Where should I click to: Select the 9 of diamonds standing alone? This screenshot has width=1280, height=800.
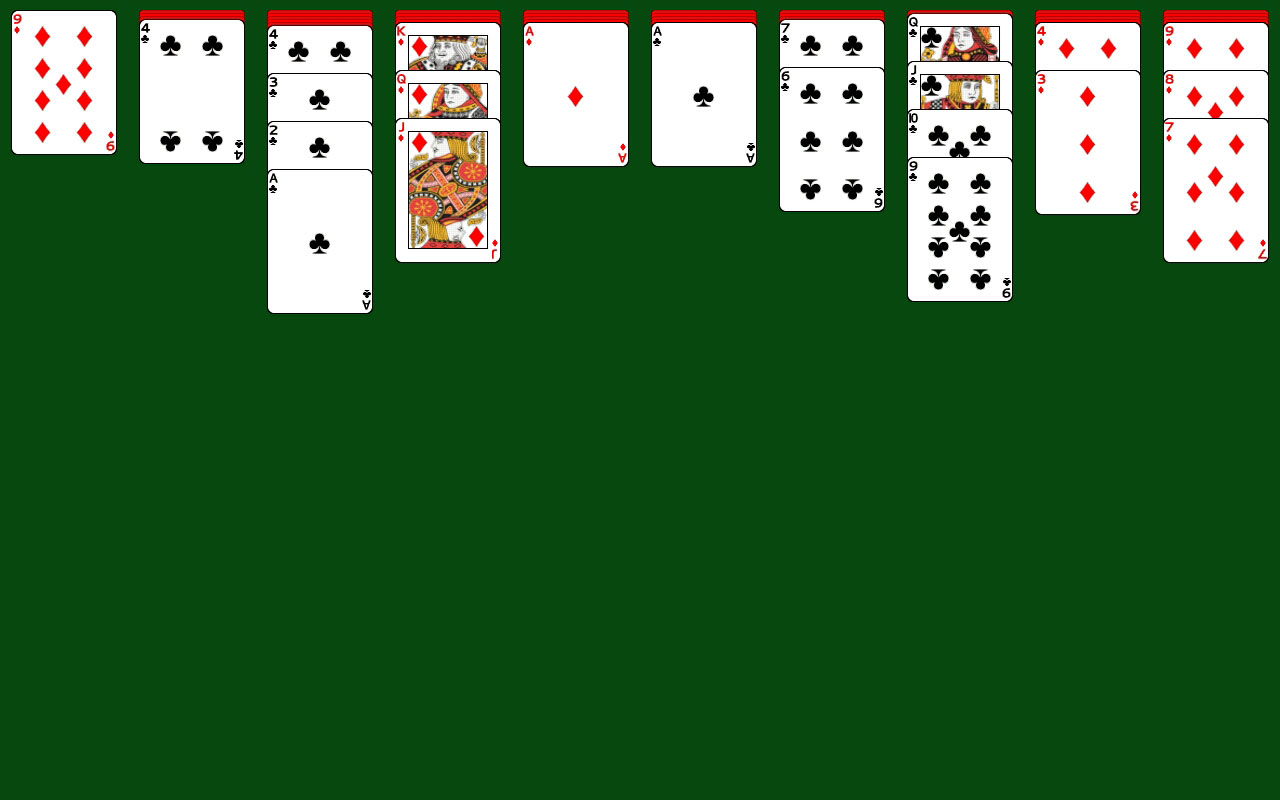pyautogui.click(x=64, y=83)
